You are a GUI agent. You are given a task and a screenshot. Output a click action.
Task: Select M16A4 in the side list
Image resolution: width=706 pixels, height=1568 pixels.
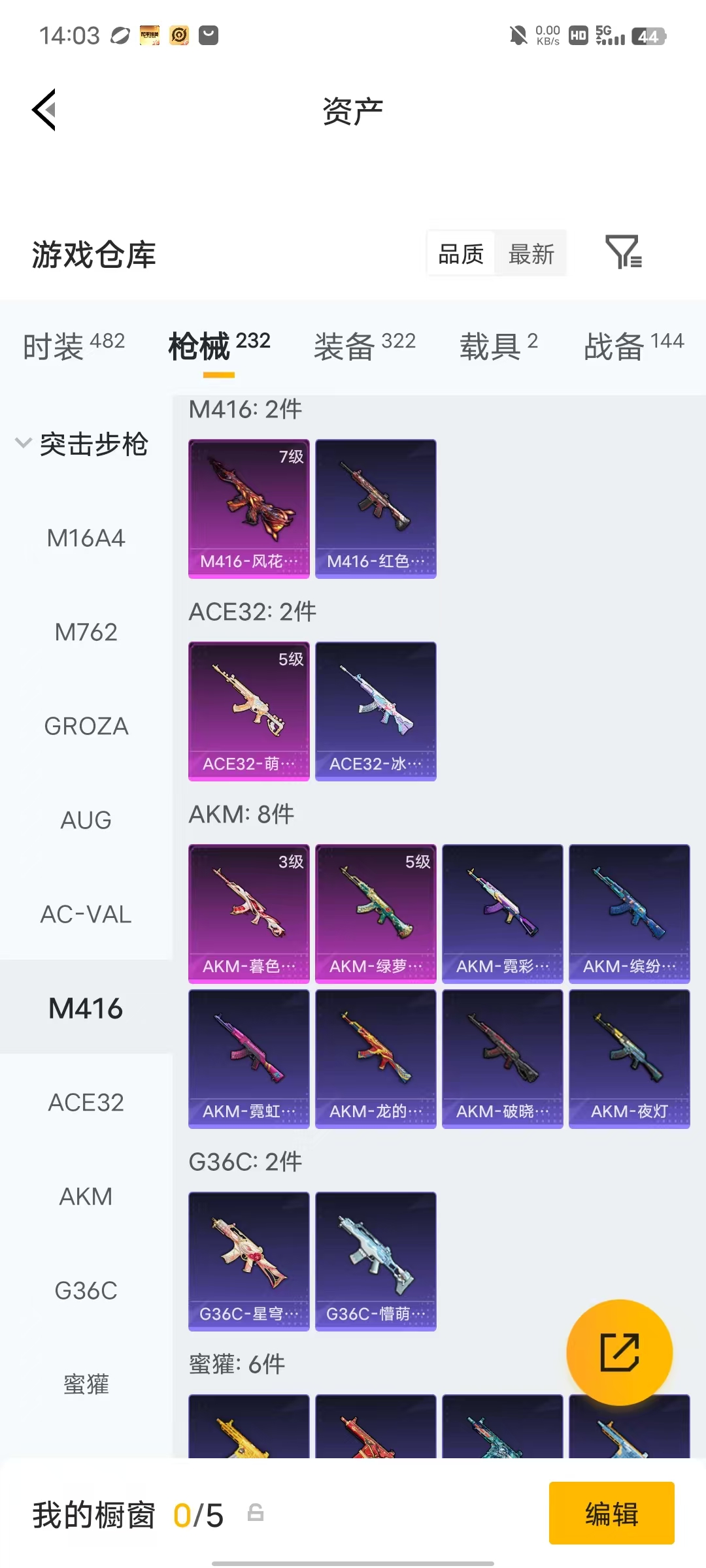(x=86, y=538)
